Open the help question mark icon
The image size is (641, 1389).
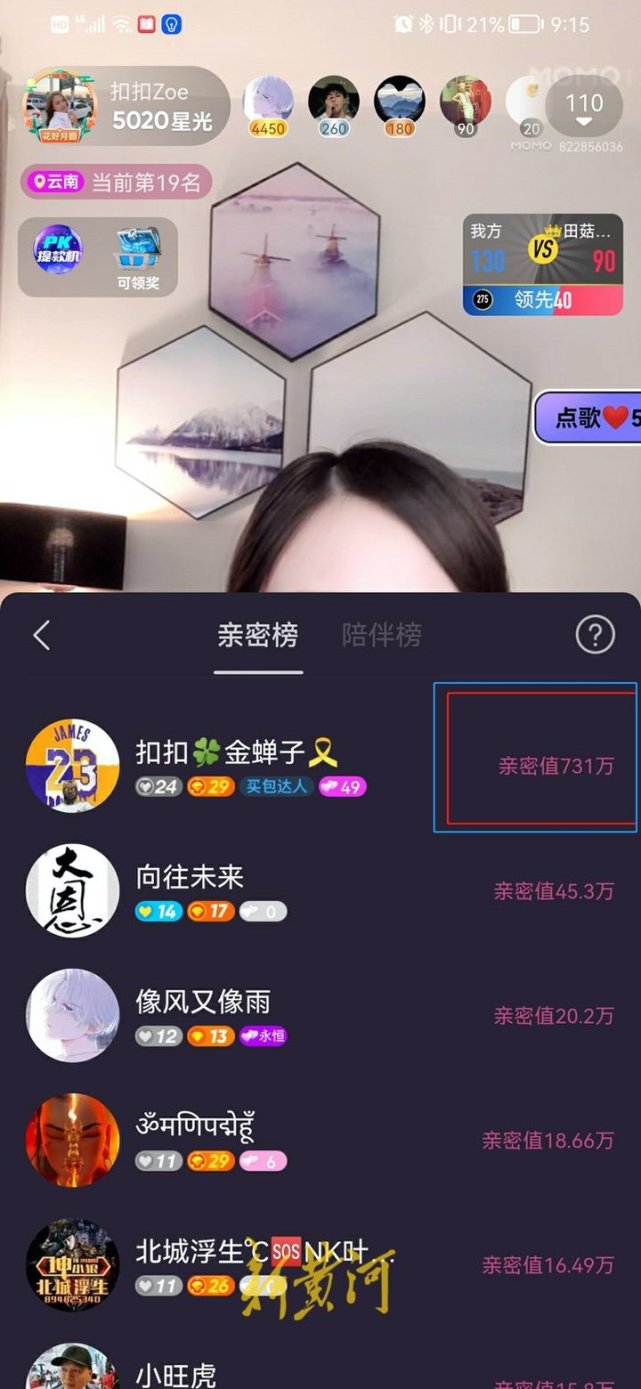tap(595, 634)
